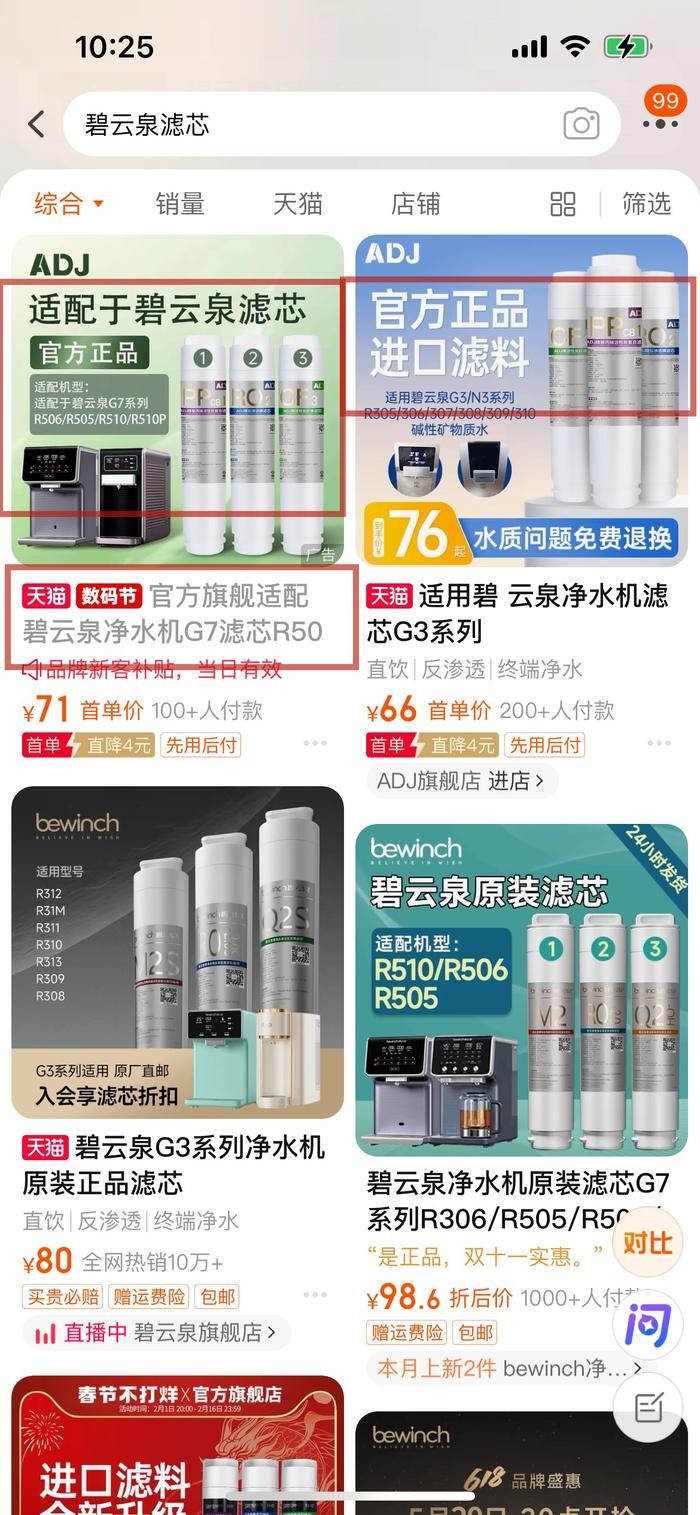This screenshot has width=700, height=1515.
Task: Switch to the 店铺 tab
Action: (416, 204)
